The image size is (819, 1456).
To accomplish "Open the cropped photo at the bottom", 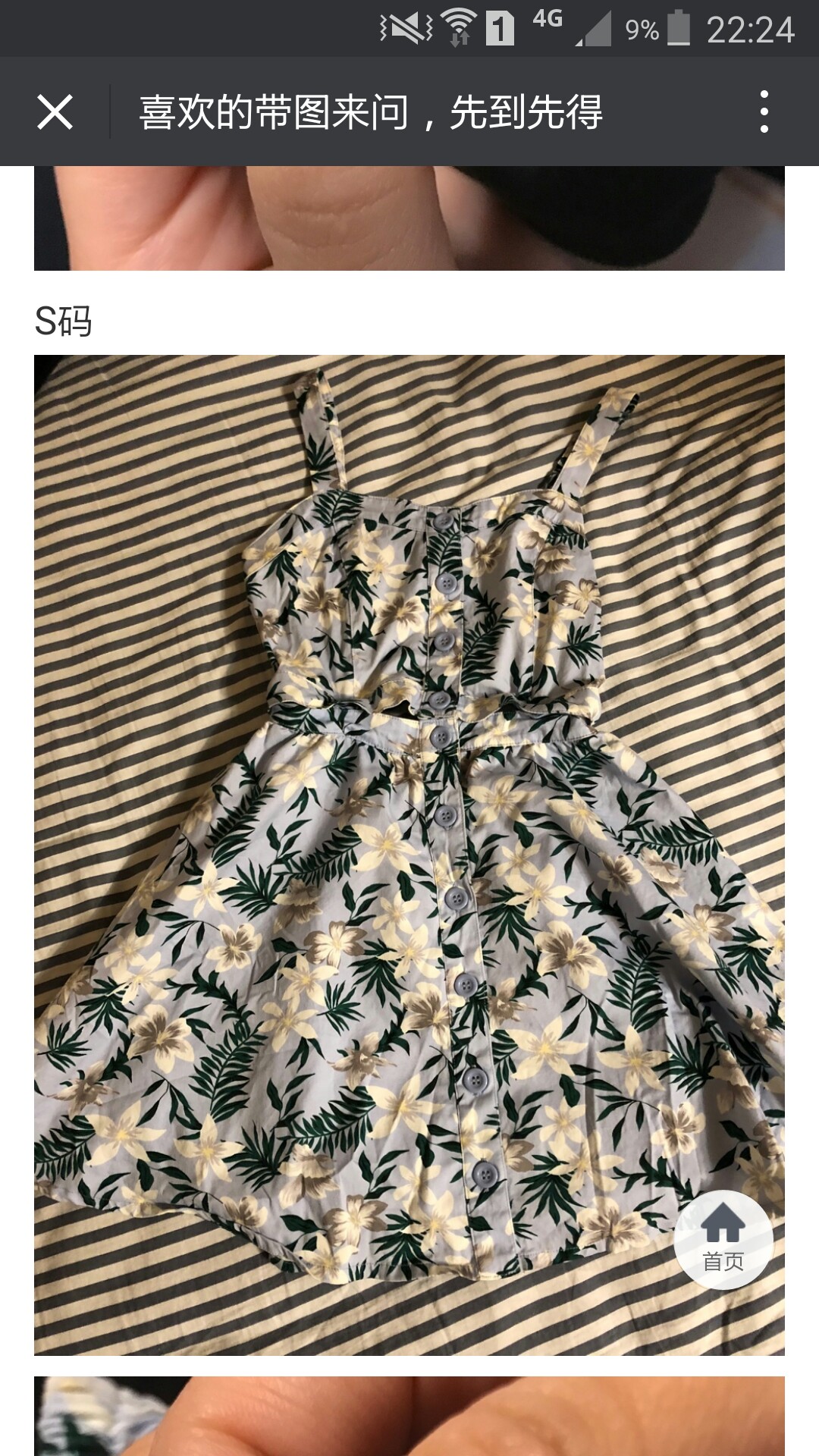I will click(409, 1416).
